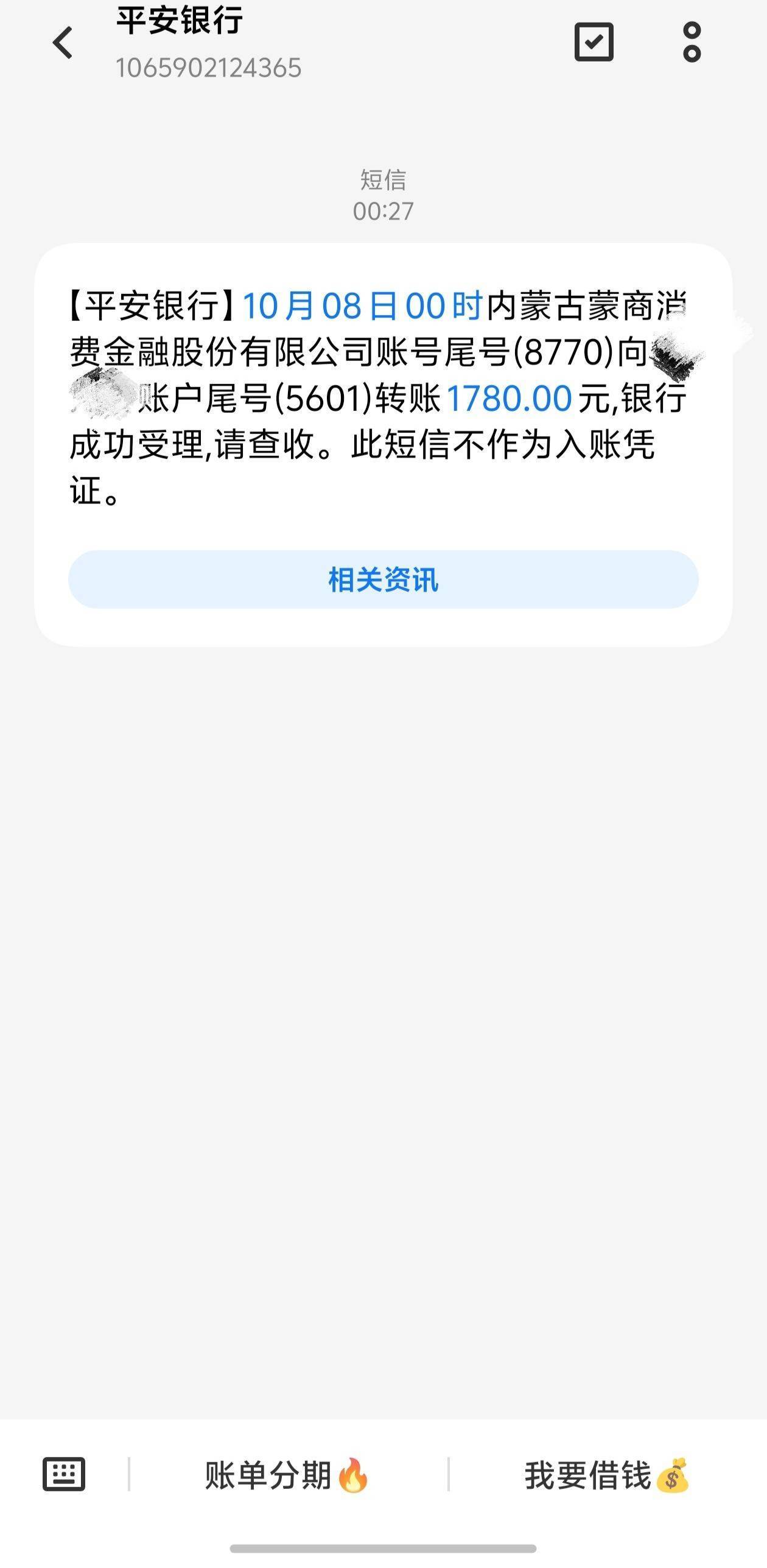The image size is (767, 1568).
Task: Open the 账单分期 menu
Action: point(287,1475)
